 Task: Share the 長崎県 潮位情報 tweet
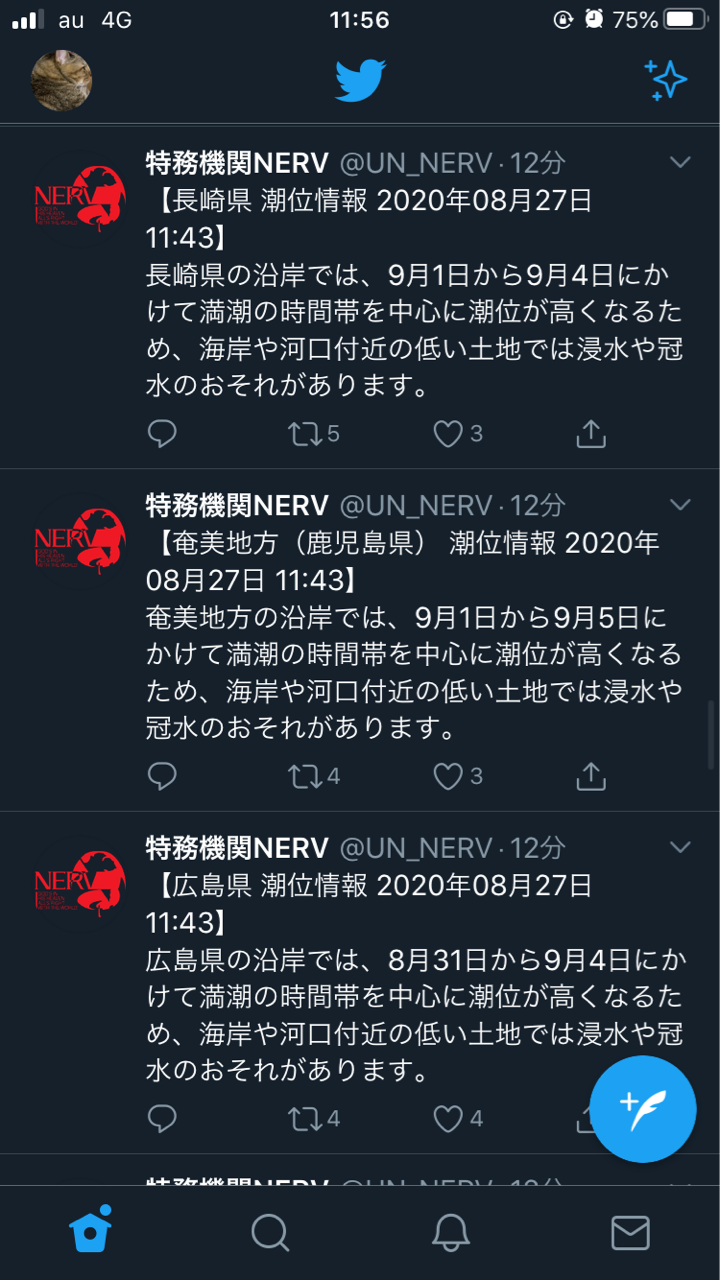591,433
